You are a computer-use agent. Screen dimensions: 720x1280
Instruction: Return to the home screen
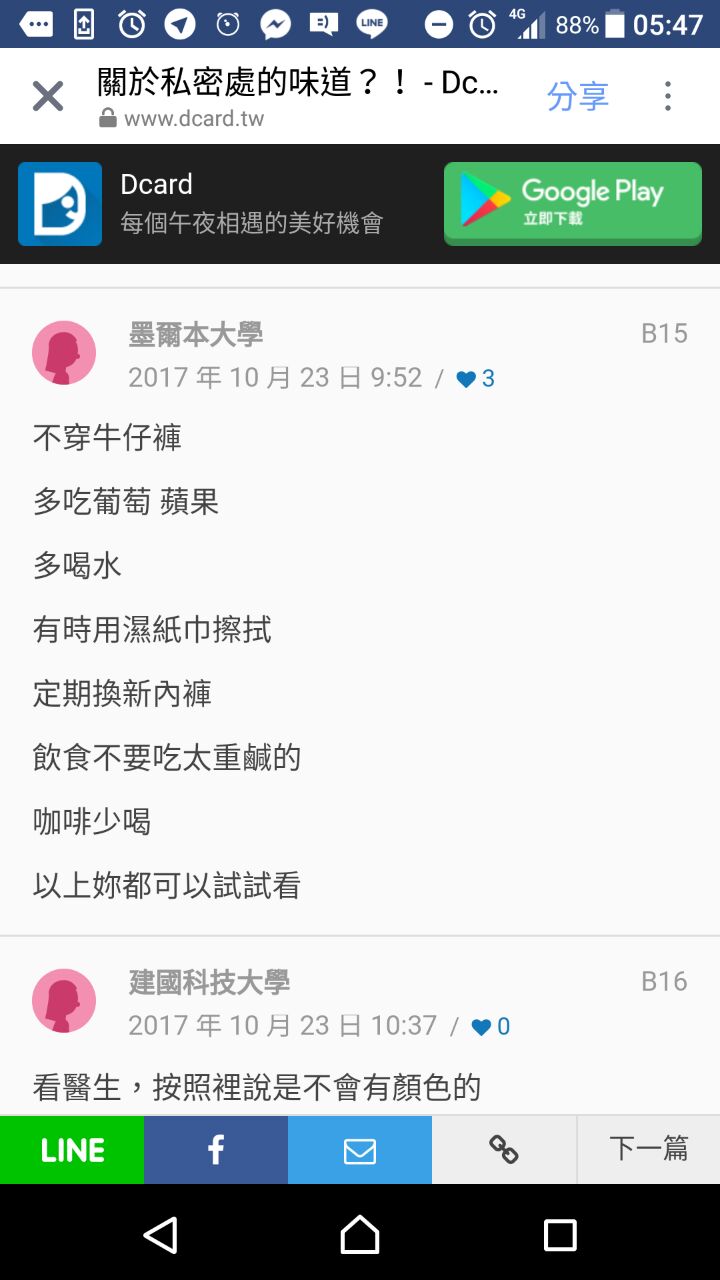360,1235
